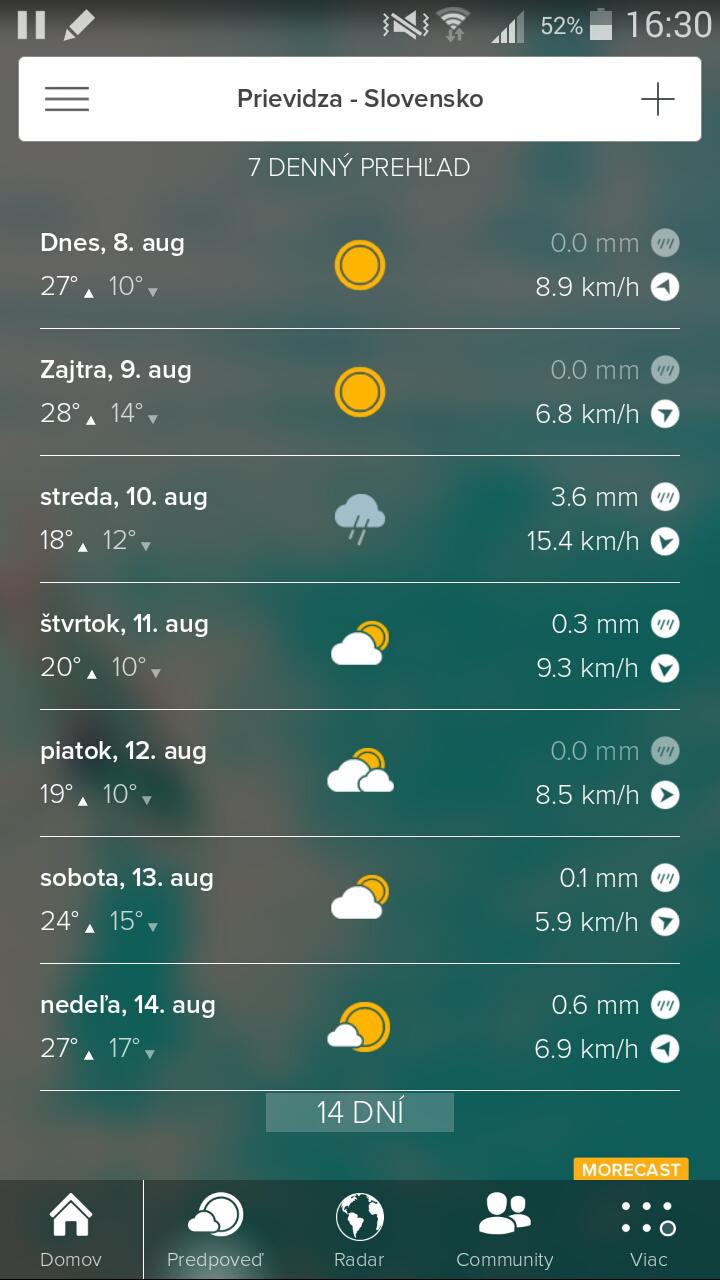The image size is (720, 1280).
Task: Open the Community tab
Action: (504, 1230)
